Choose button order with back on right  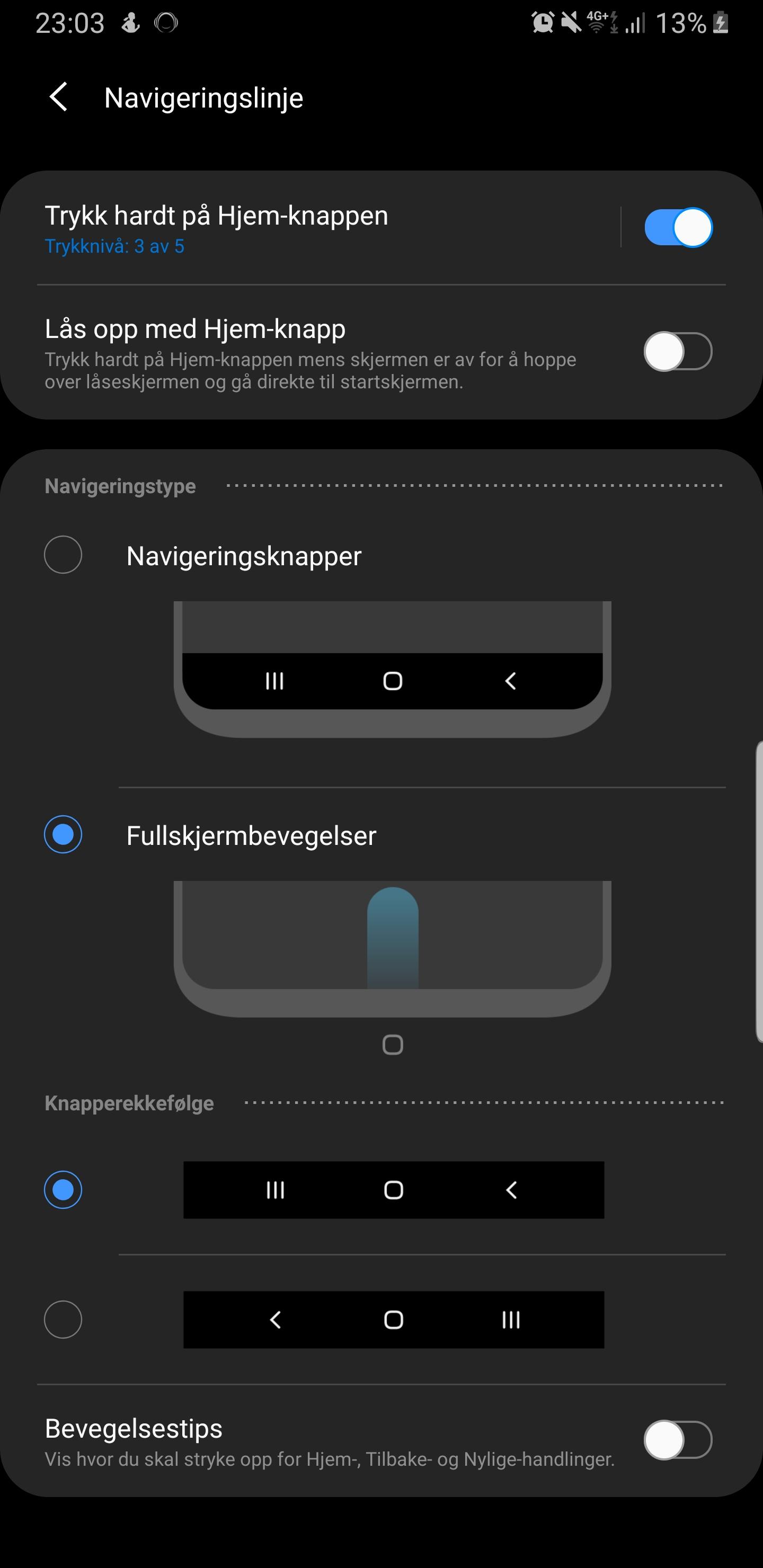click(63, 1189)
